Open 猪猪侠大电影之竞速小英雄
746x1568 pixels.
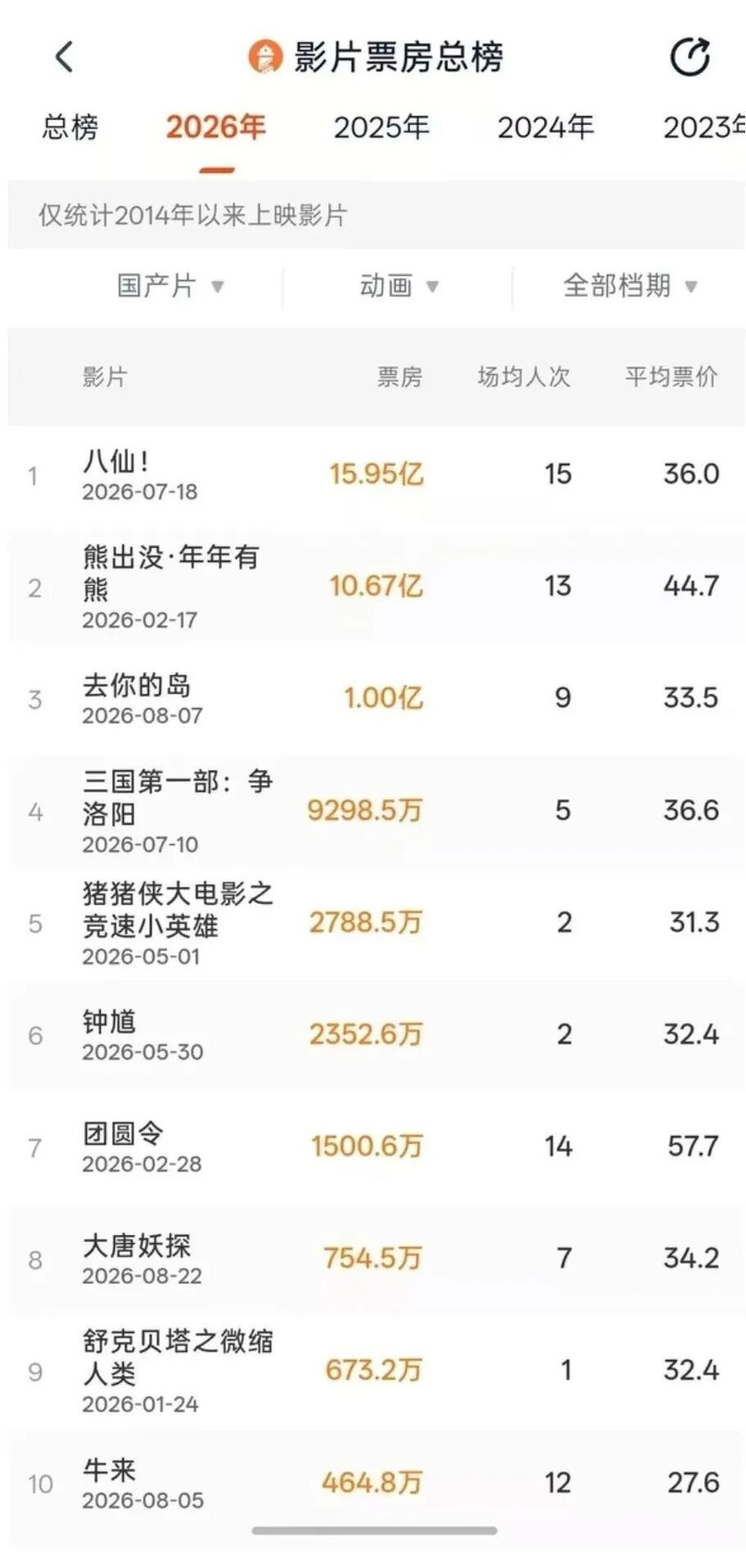tap(377, 923)
